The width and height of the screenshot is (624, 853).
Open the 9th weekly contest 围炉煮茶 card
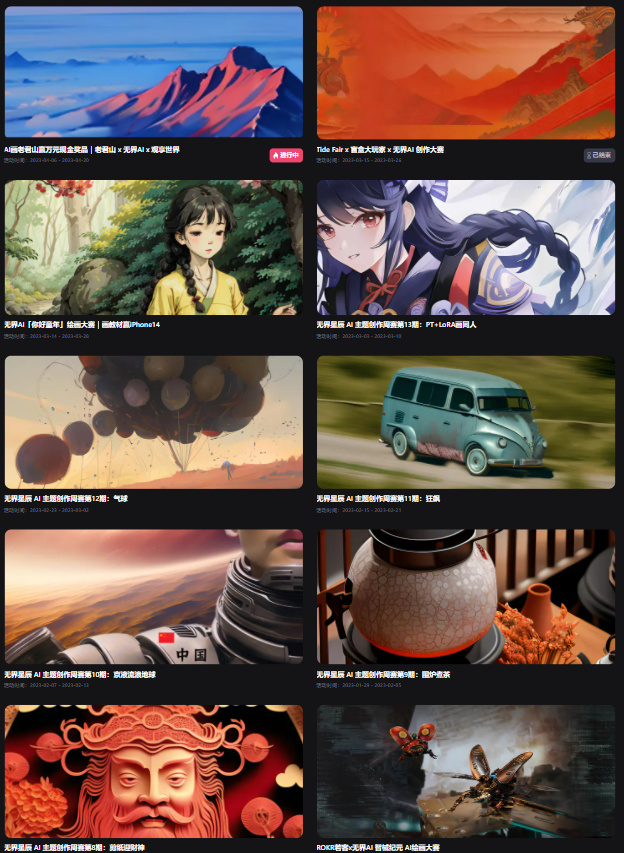(466, 596)
